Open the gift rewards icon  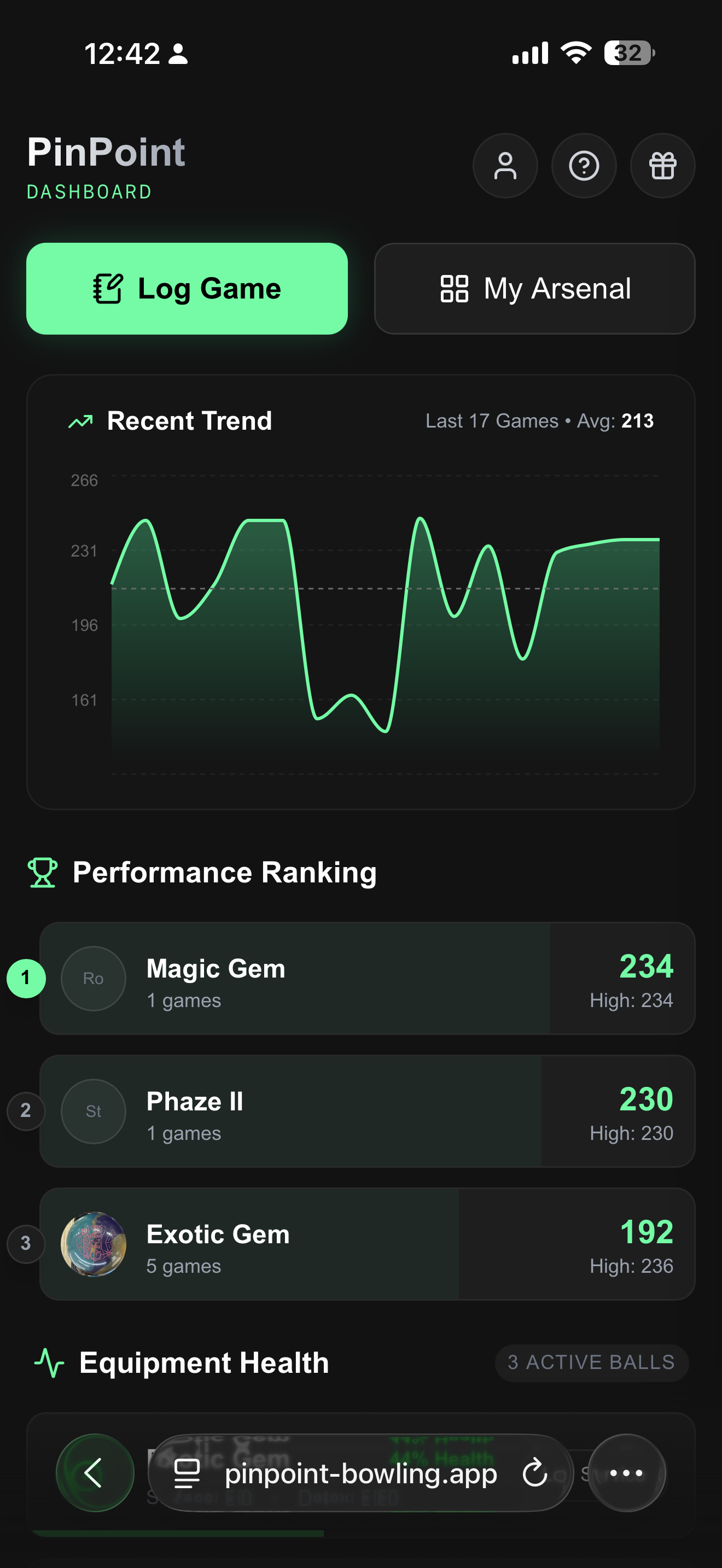662,166
